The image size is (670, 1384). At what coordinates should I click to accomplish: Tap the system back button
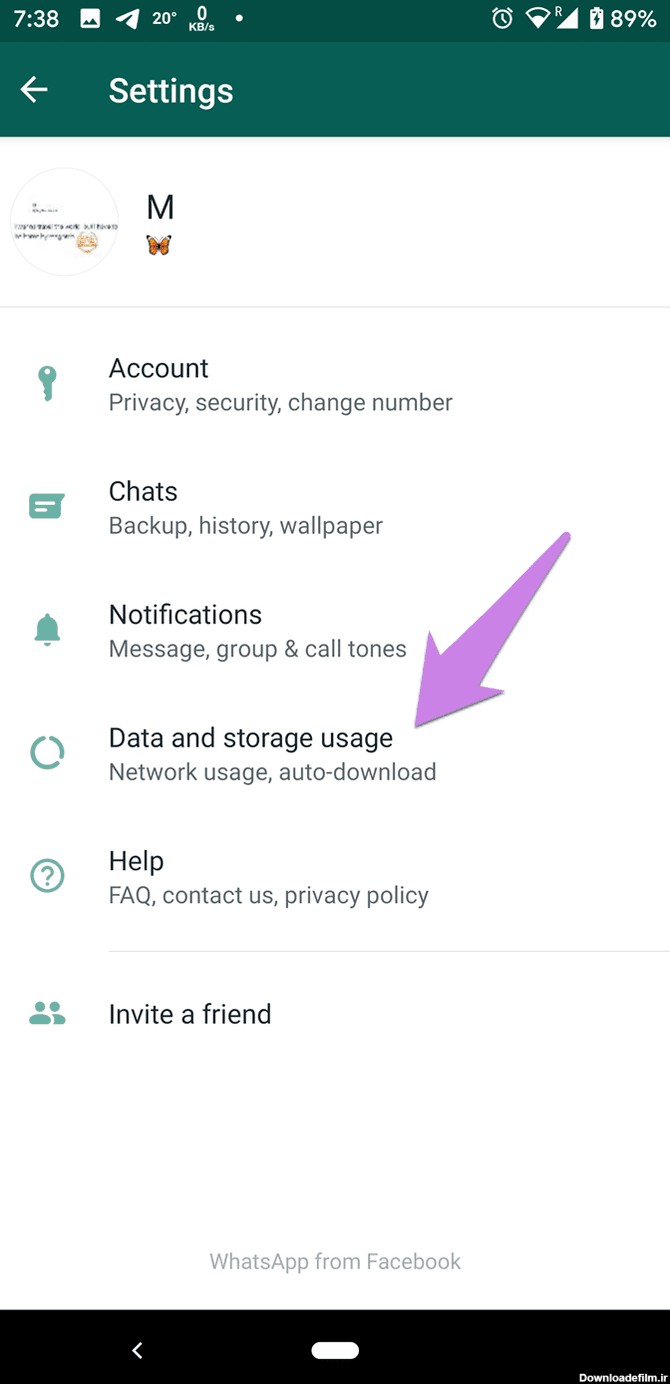tap(137, 1350)
